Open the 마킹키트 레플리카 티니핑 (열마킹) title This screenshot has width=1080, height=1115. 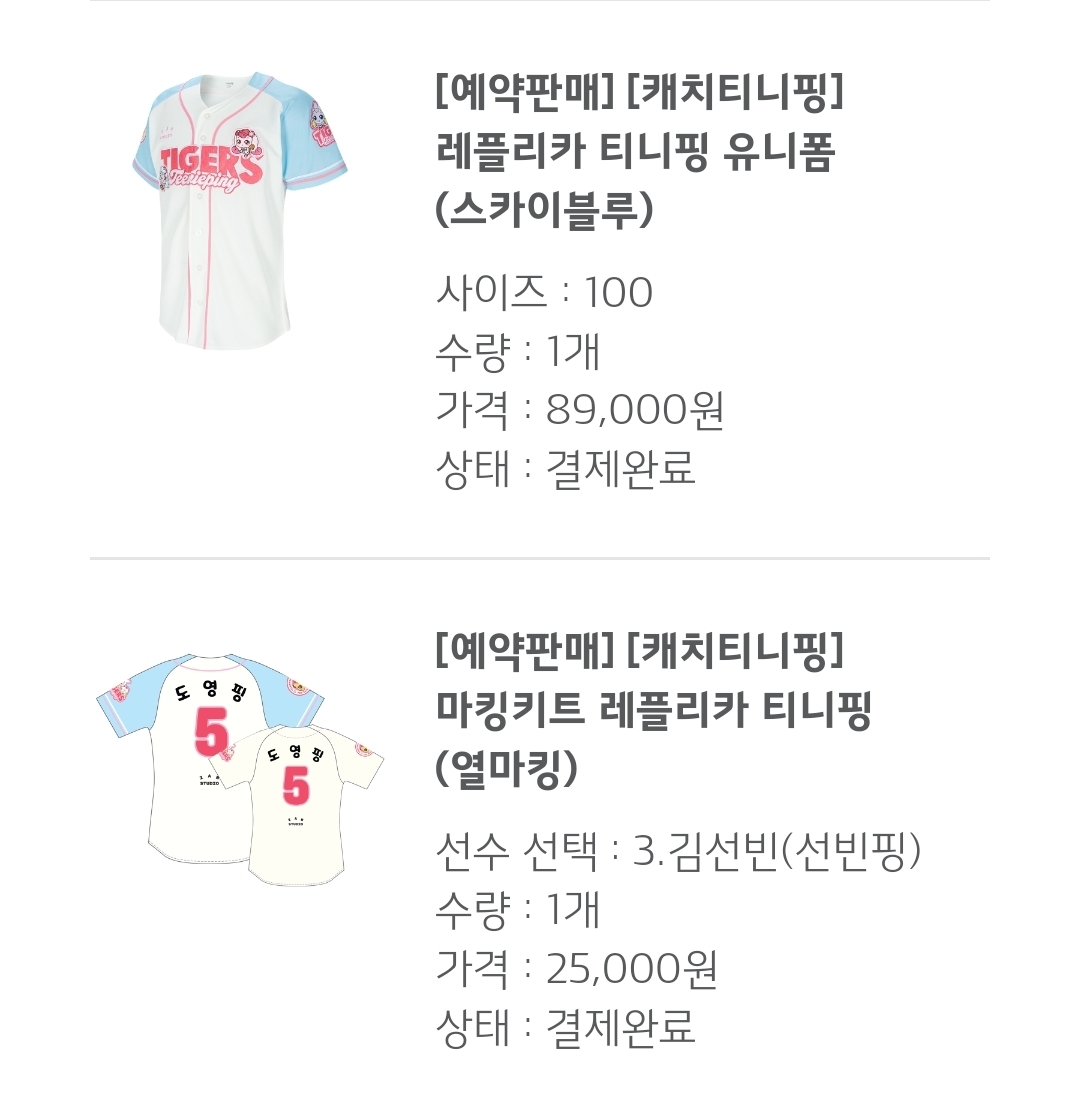653,711
